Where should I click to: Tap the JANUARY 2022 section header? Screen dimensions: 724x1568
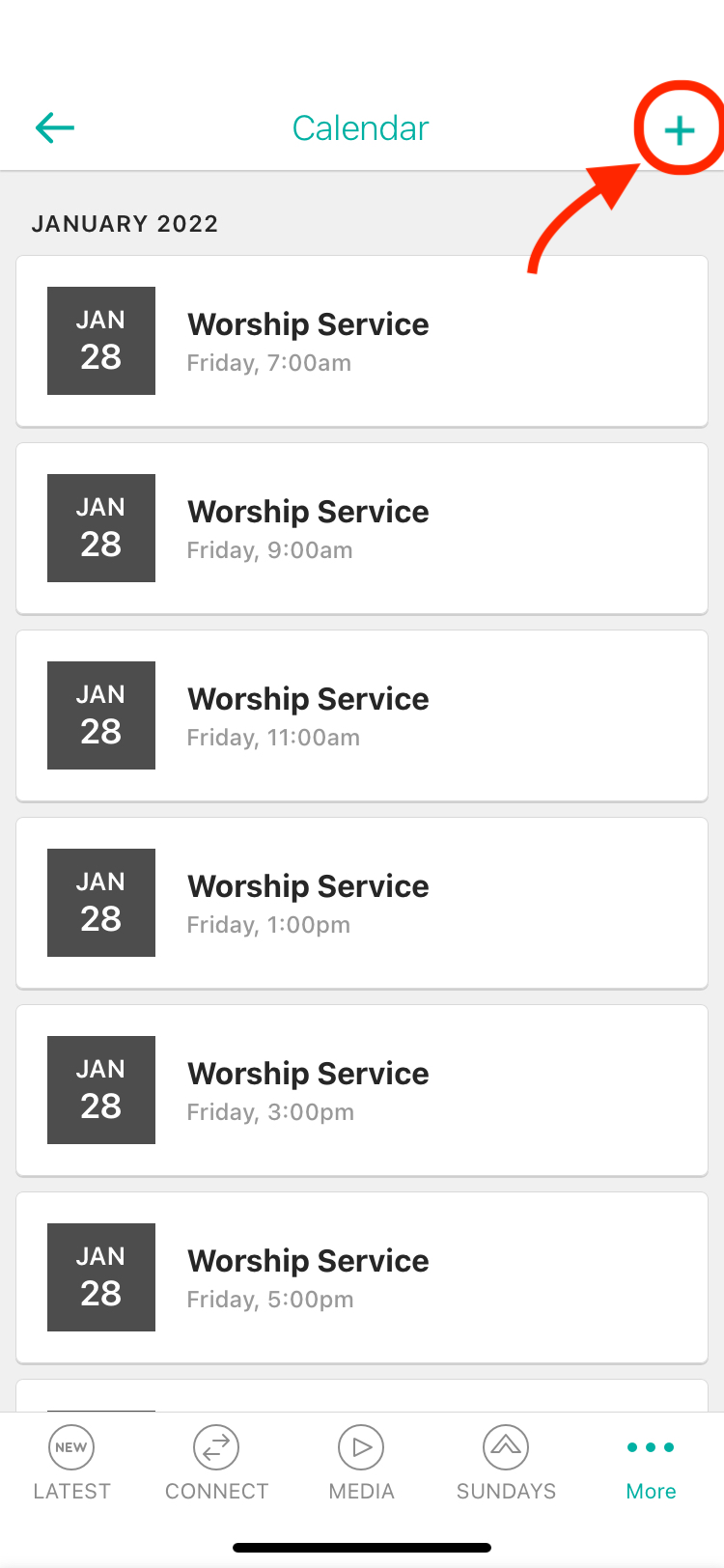point(125,223)
